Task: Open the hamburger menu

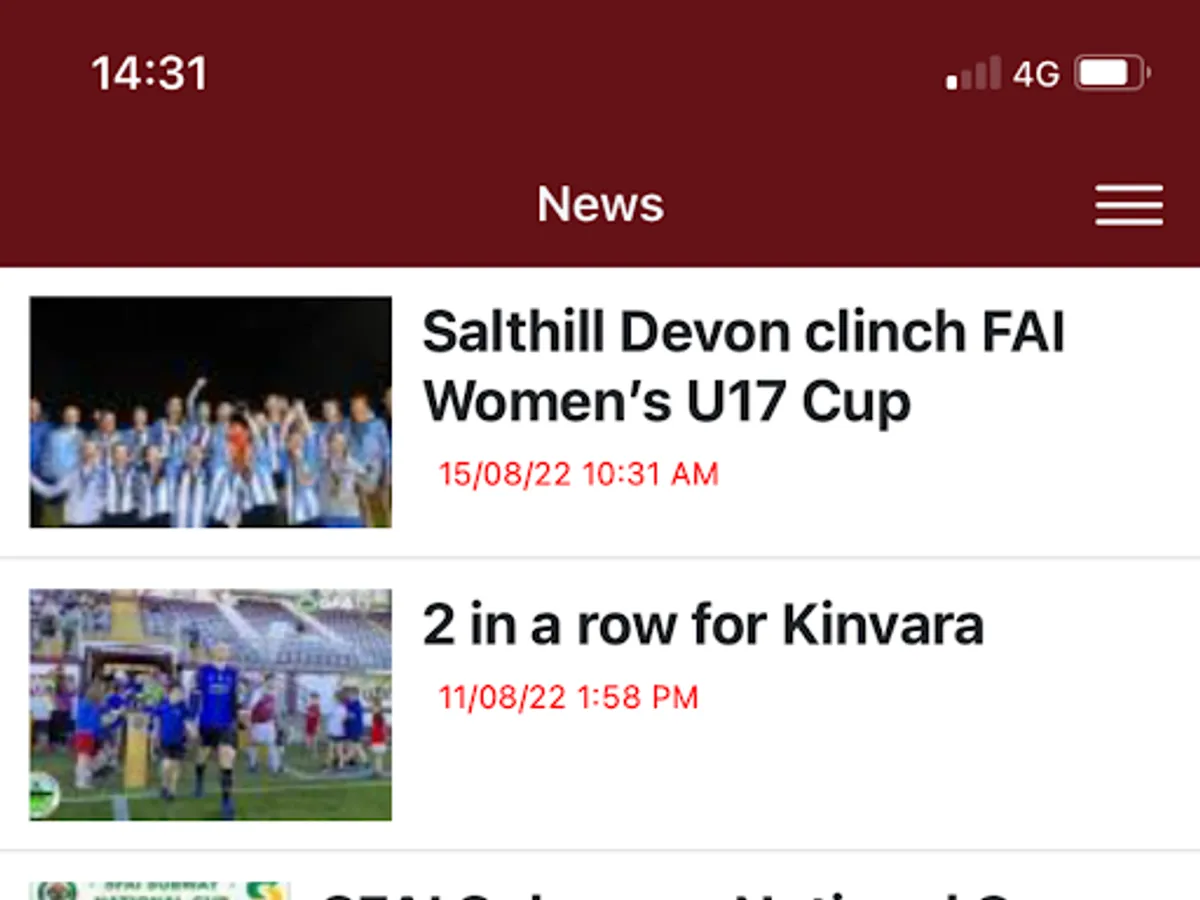Action: point(1128,205)
